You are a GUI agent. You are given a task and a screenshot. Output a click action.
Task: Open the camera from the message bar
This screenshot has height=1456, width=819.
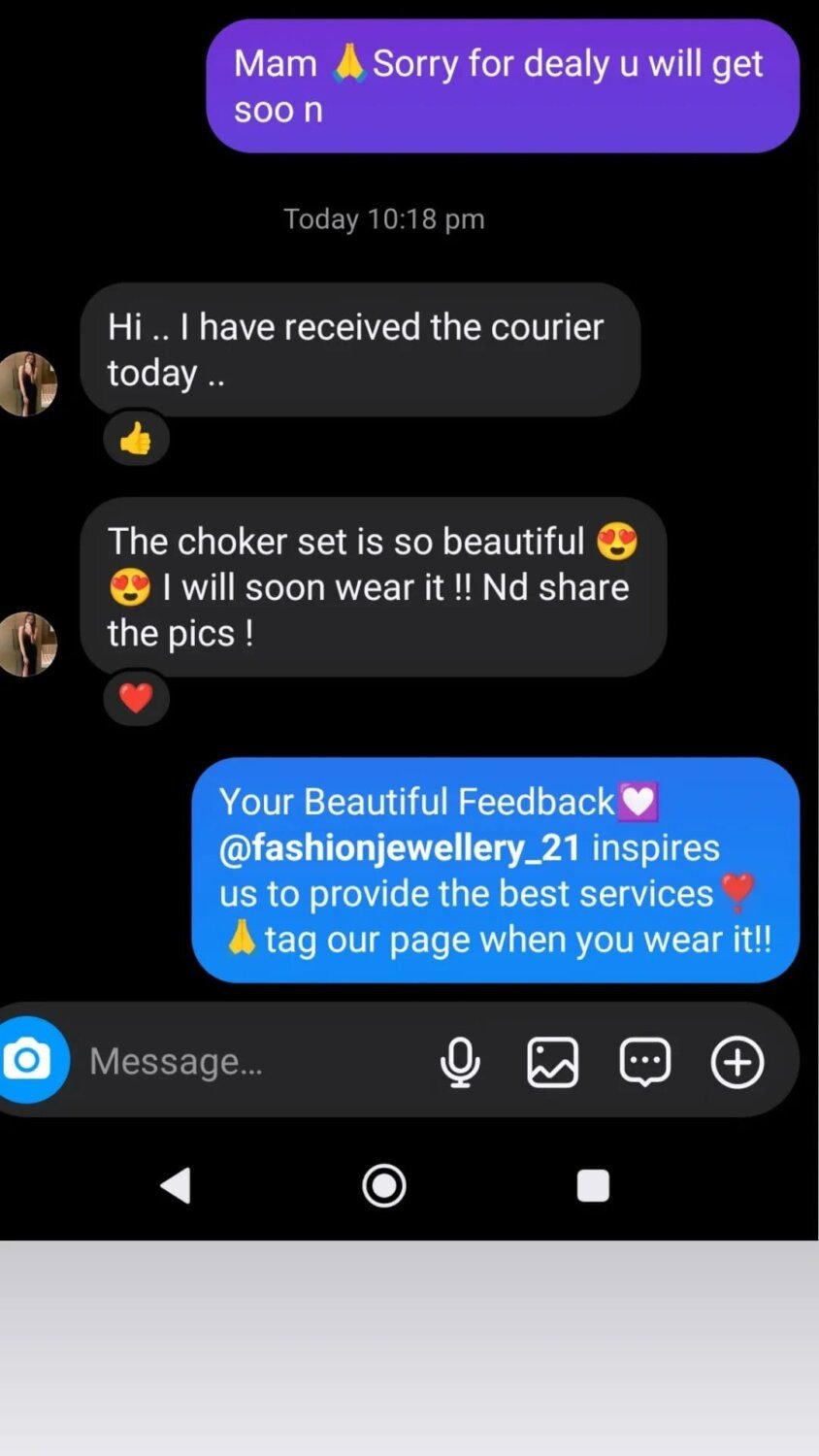tap(29, 1060)
